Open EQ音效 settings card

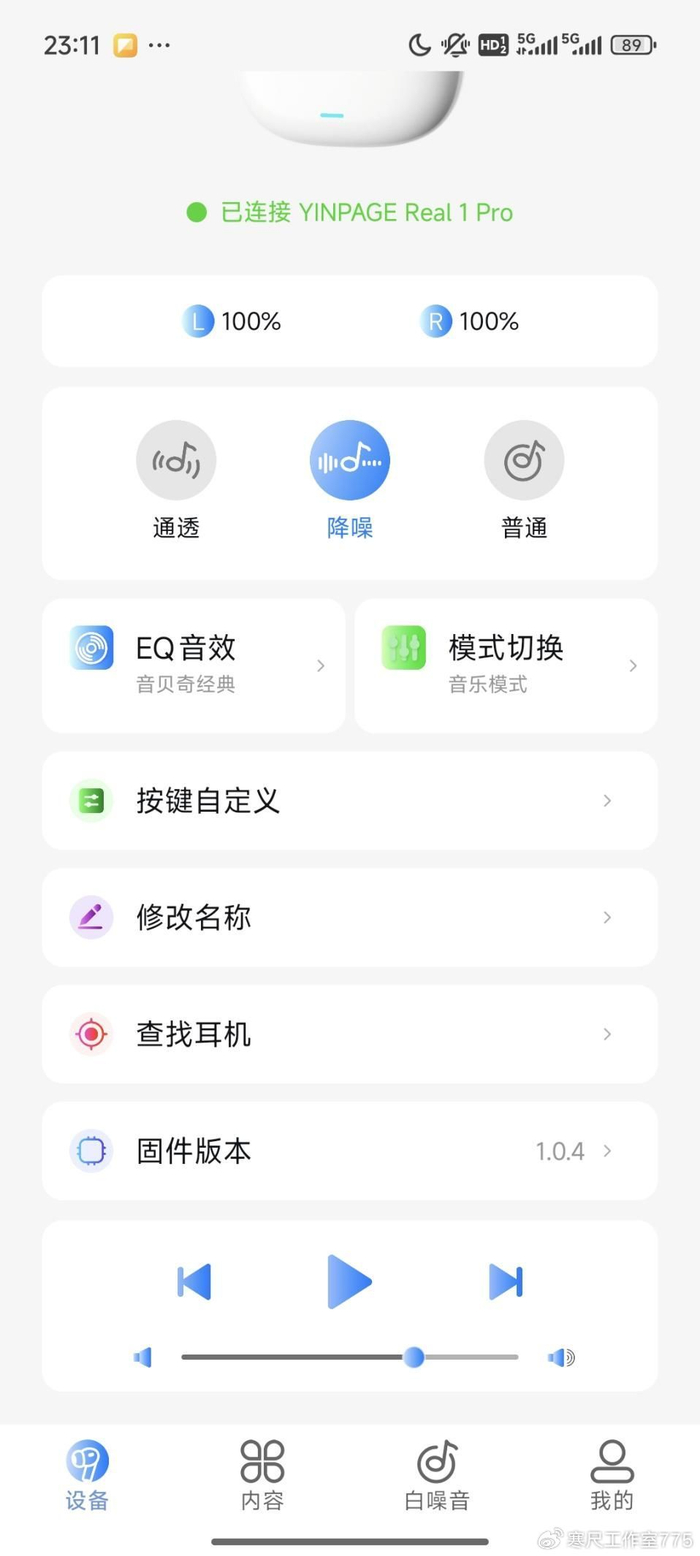(x=193, y=665)
